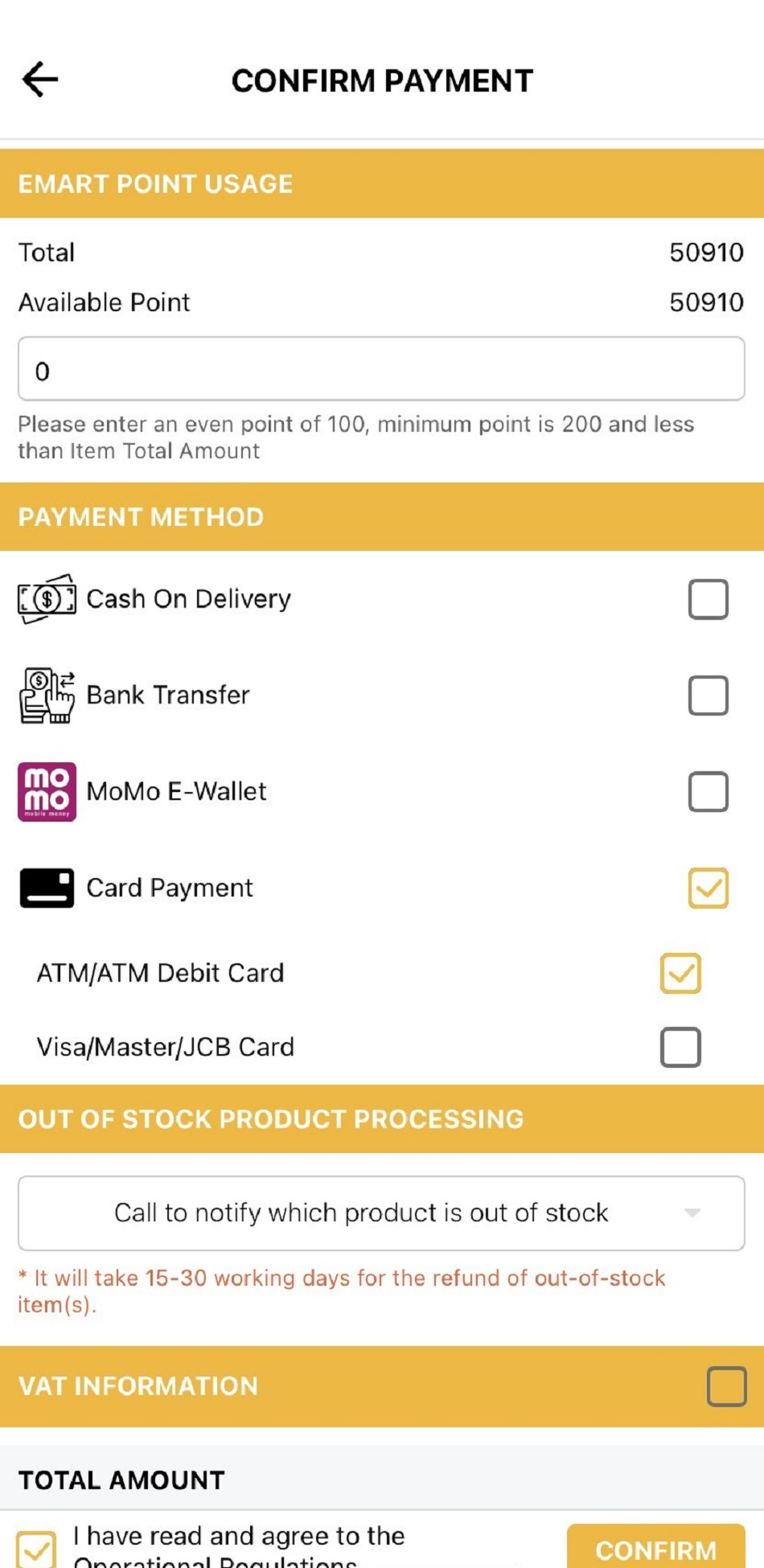Image resolution: width=764 pixels, height=1568 pixels.
Task: Uncheck the Card Payment checkbox
Action: click(708, 889)
